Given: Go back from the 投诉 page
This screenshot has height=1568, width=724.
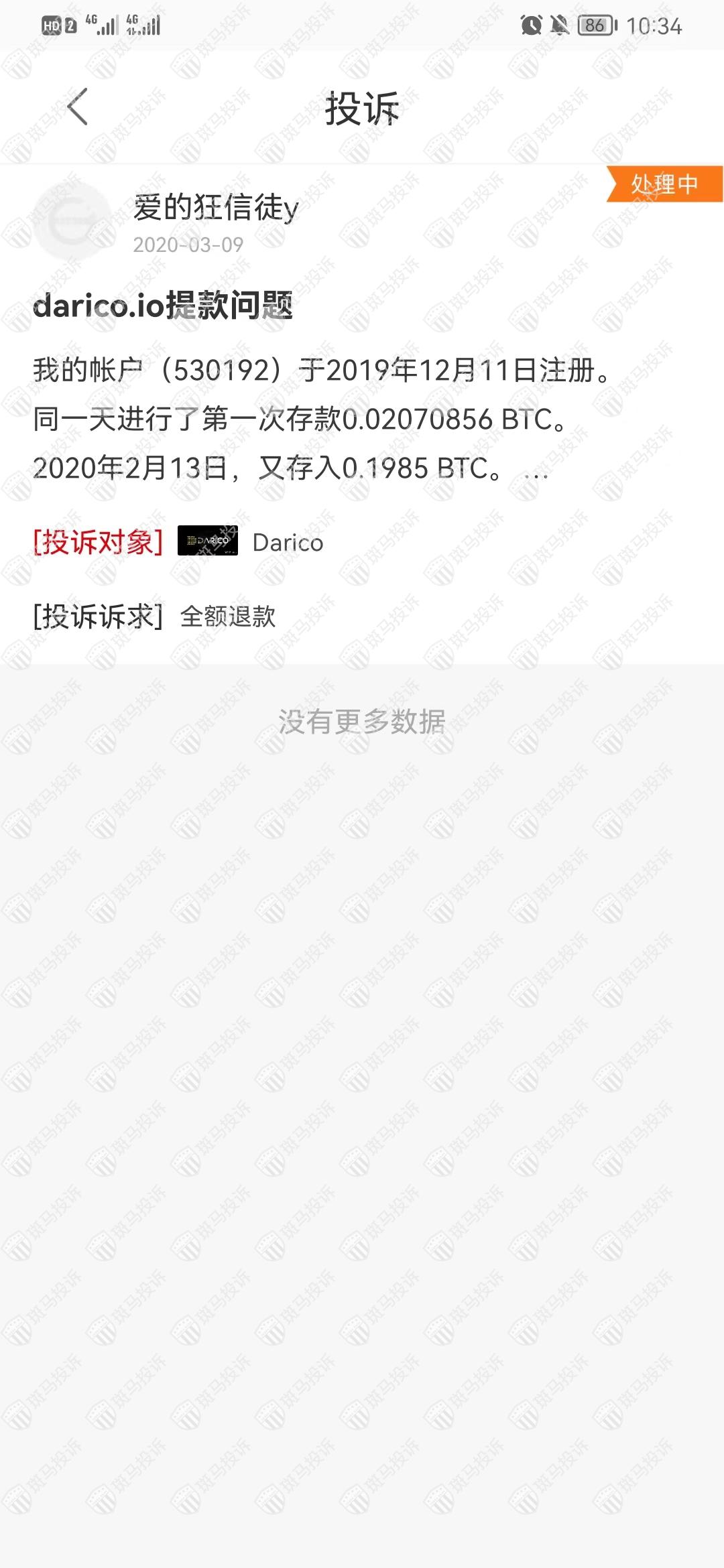Looking at the screenshot, I should click(78, 107).
